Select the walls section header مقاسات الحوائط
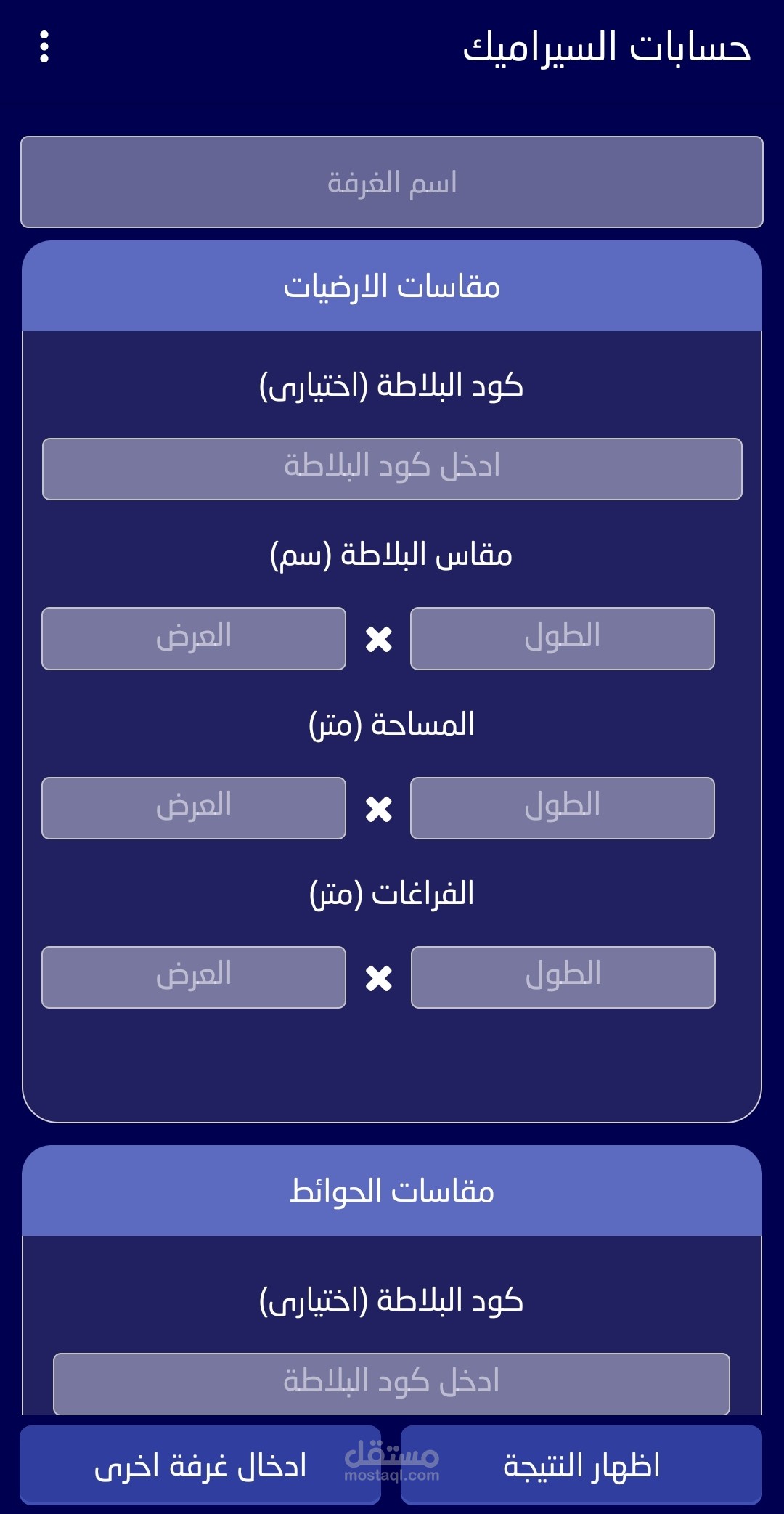784x1514 pixels. (x=392, y=1189)
